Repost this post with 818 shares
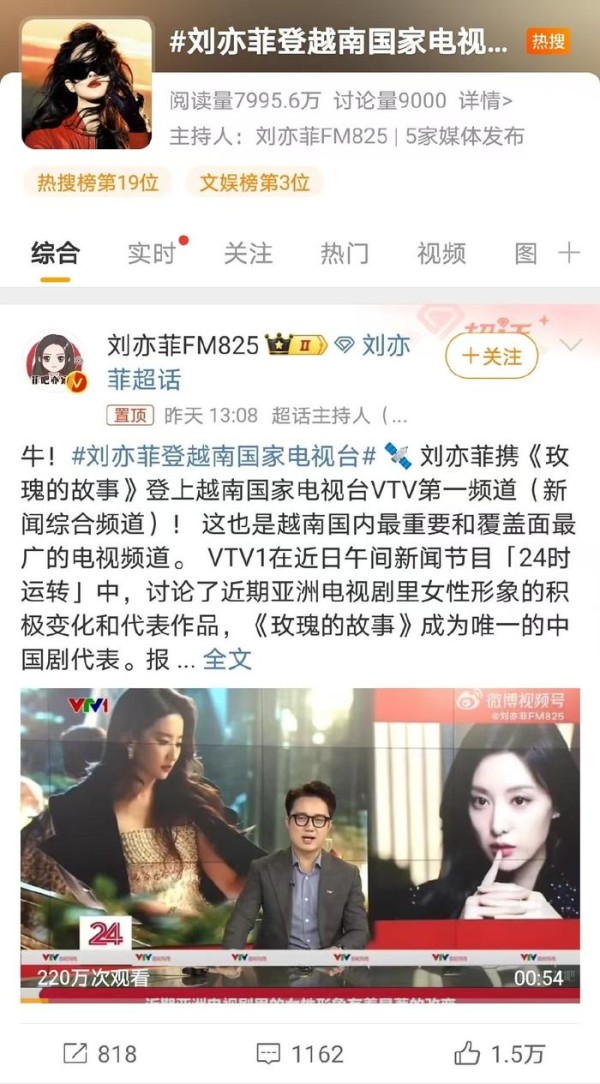600x1084 pixels. click(100, 1054)
